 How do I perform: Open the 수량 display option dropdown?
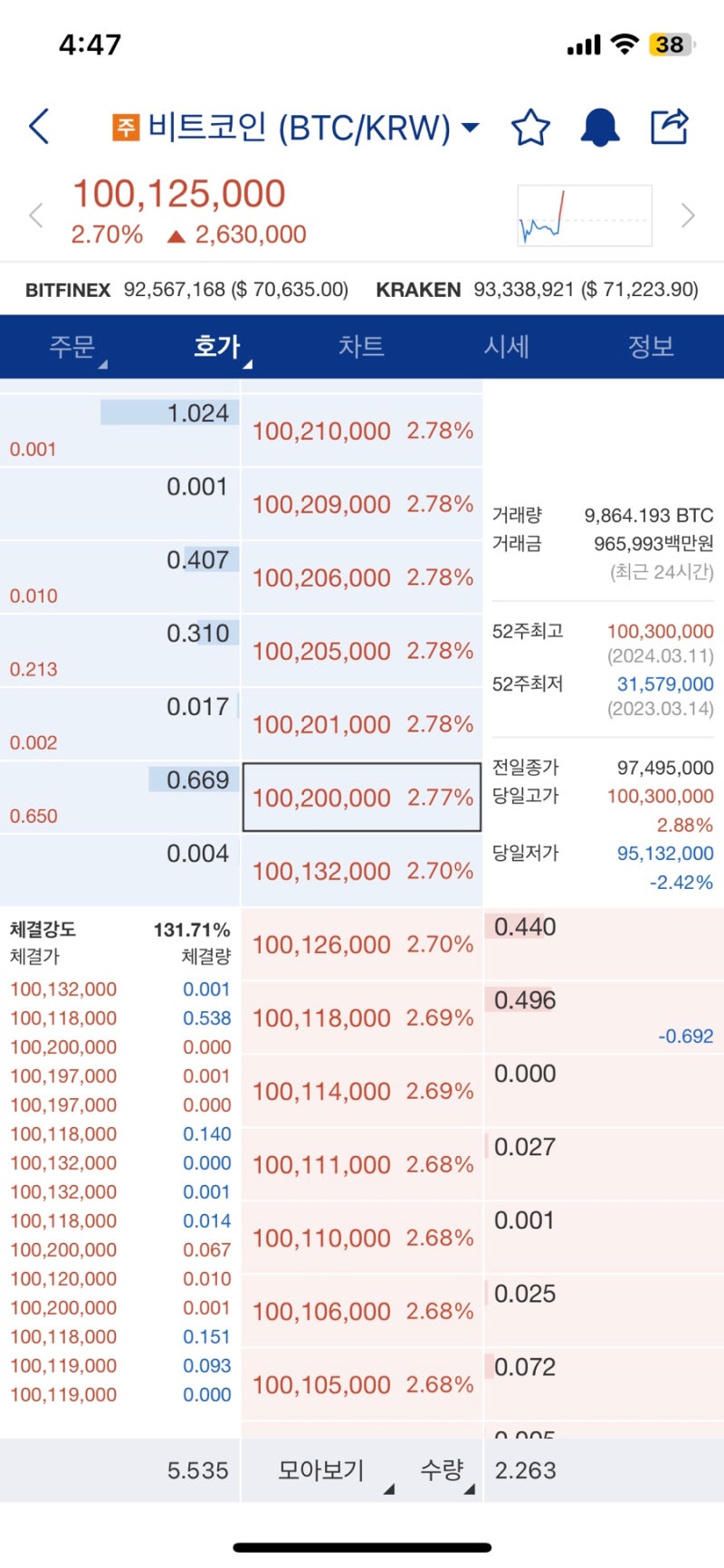(x=443, y=1470)
